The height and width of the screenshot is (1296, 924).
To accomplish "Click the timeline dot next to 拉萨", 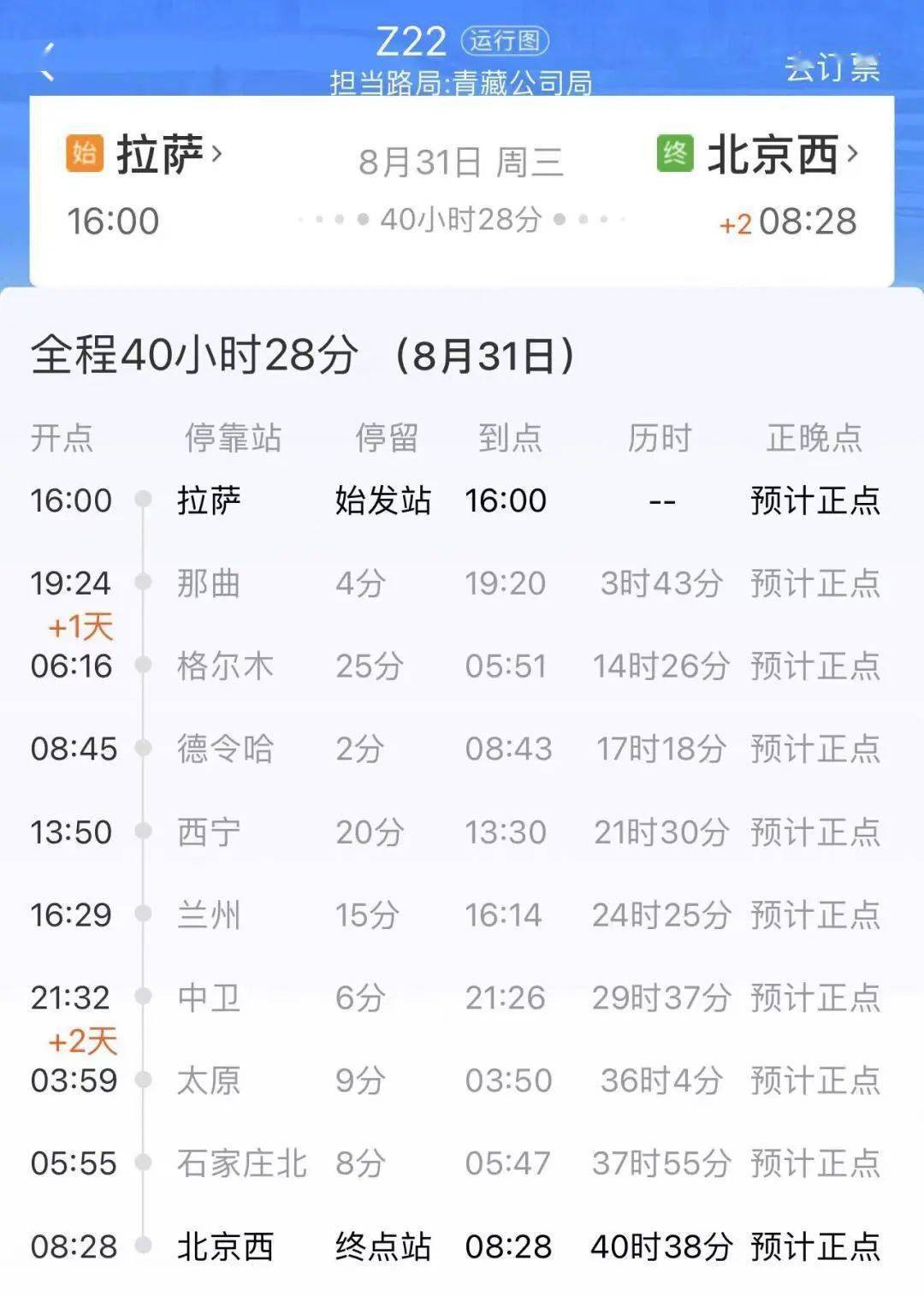I will (142, 500).
